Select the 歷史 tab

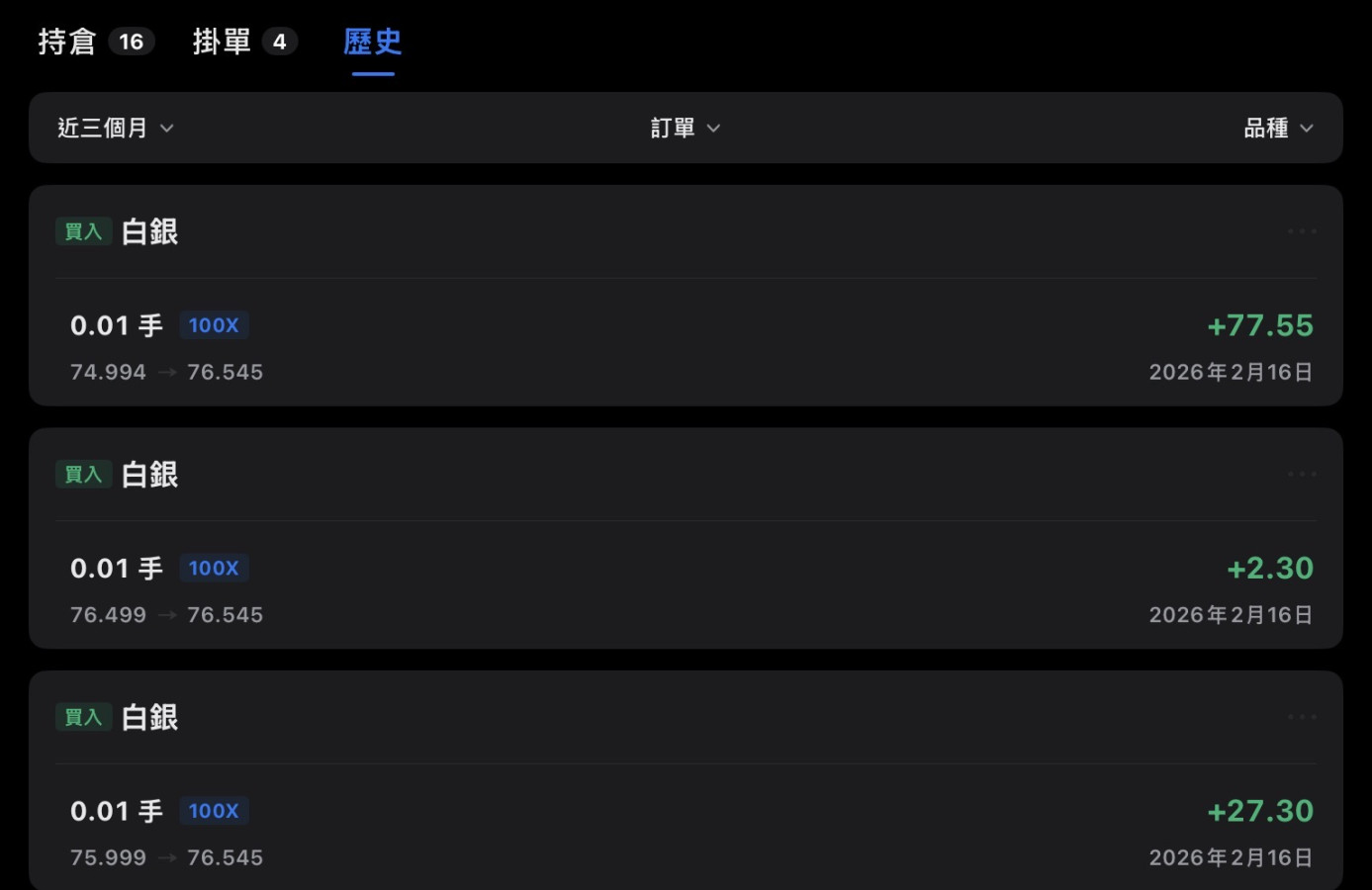(373, 42)
